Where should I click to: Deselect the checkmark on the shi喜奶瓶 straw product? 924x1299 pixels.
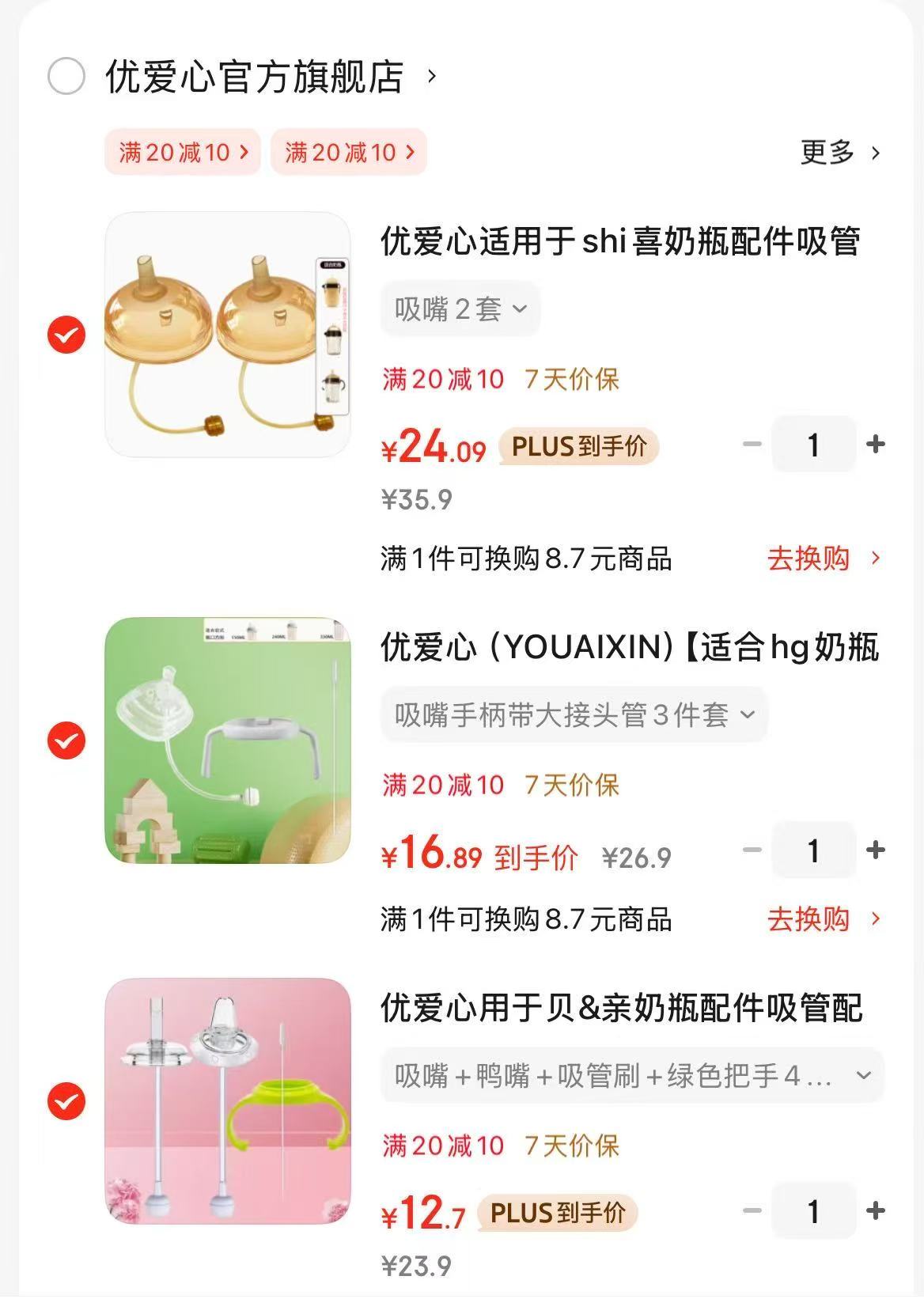pos(67,335)
